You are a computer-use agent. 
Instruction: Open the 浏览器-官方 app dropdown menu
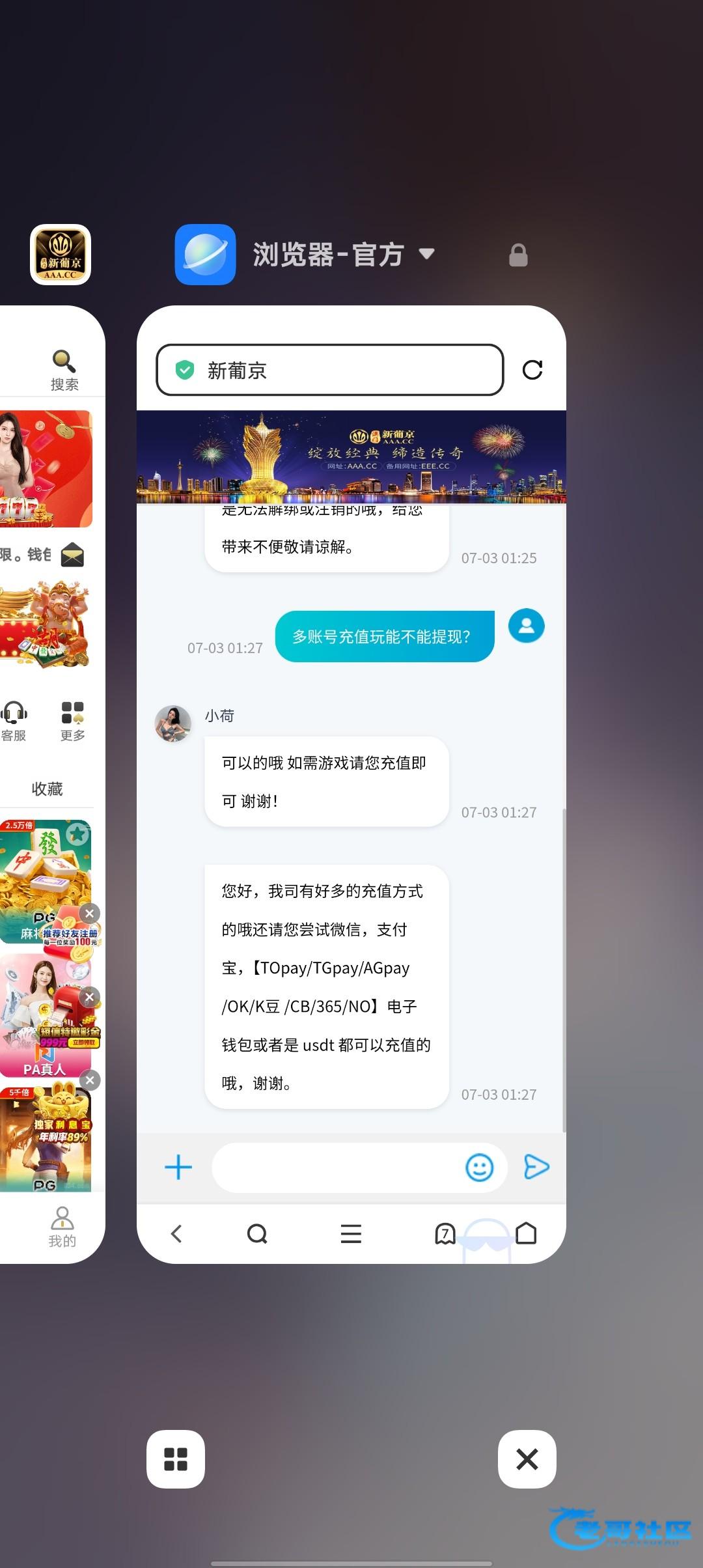[x=426, y=254]
